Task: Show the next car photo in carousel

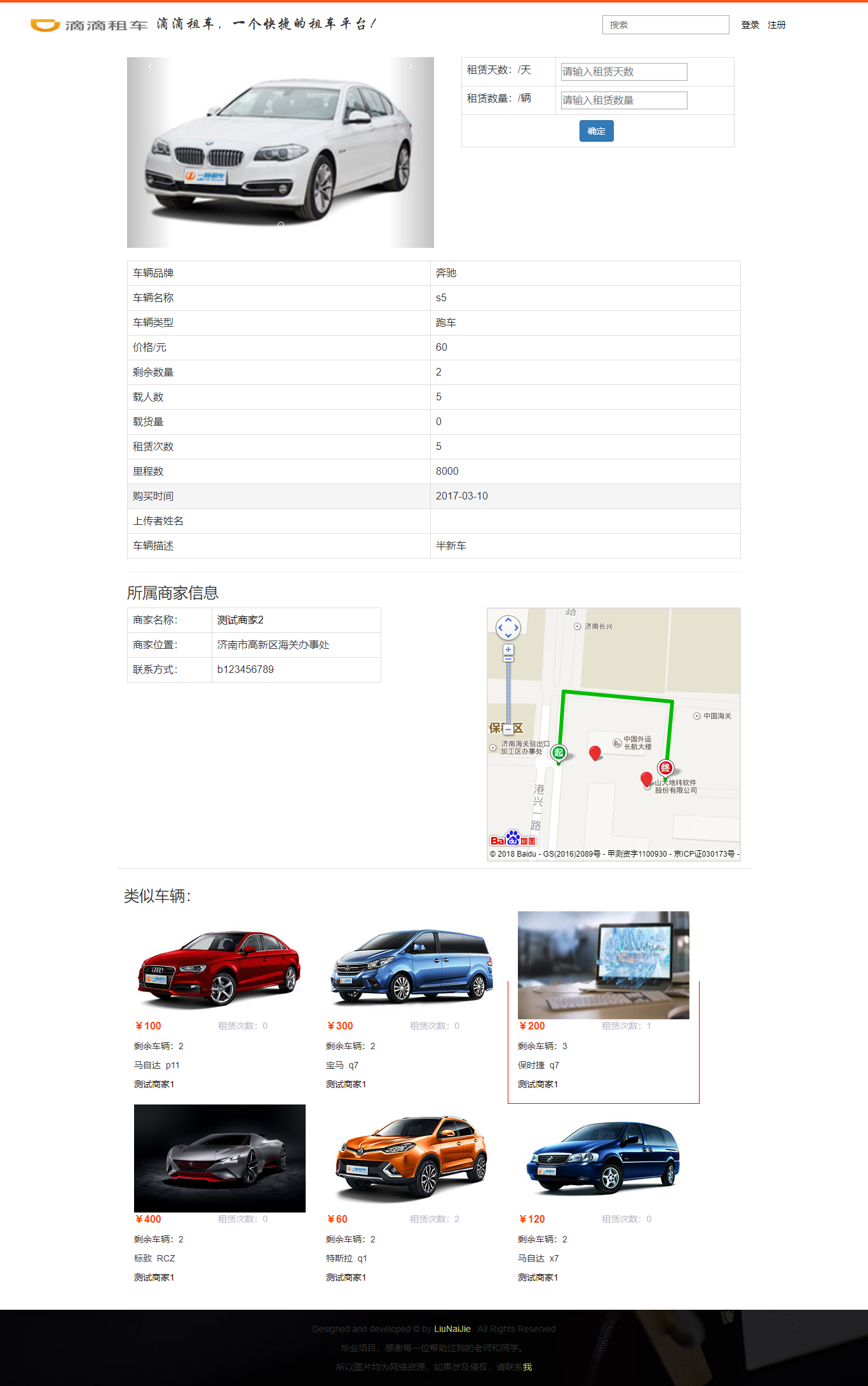Action: coord(410,67)
